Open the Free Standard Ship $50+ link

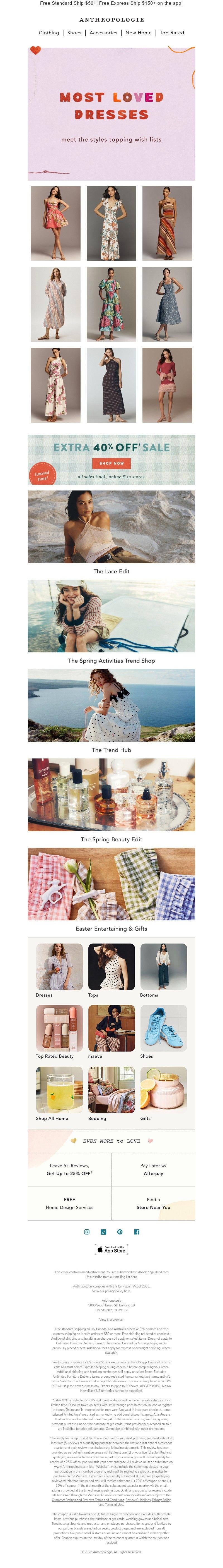pyautogui.click(x=69, y=3)
